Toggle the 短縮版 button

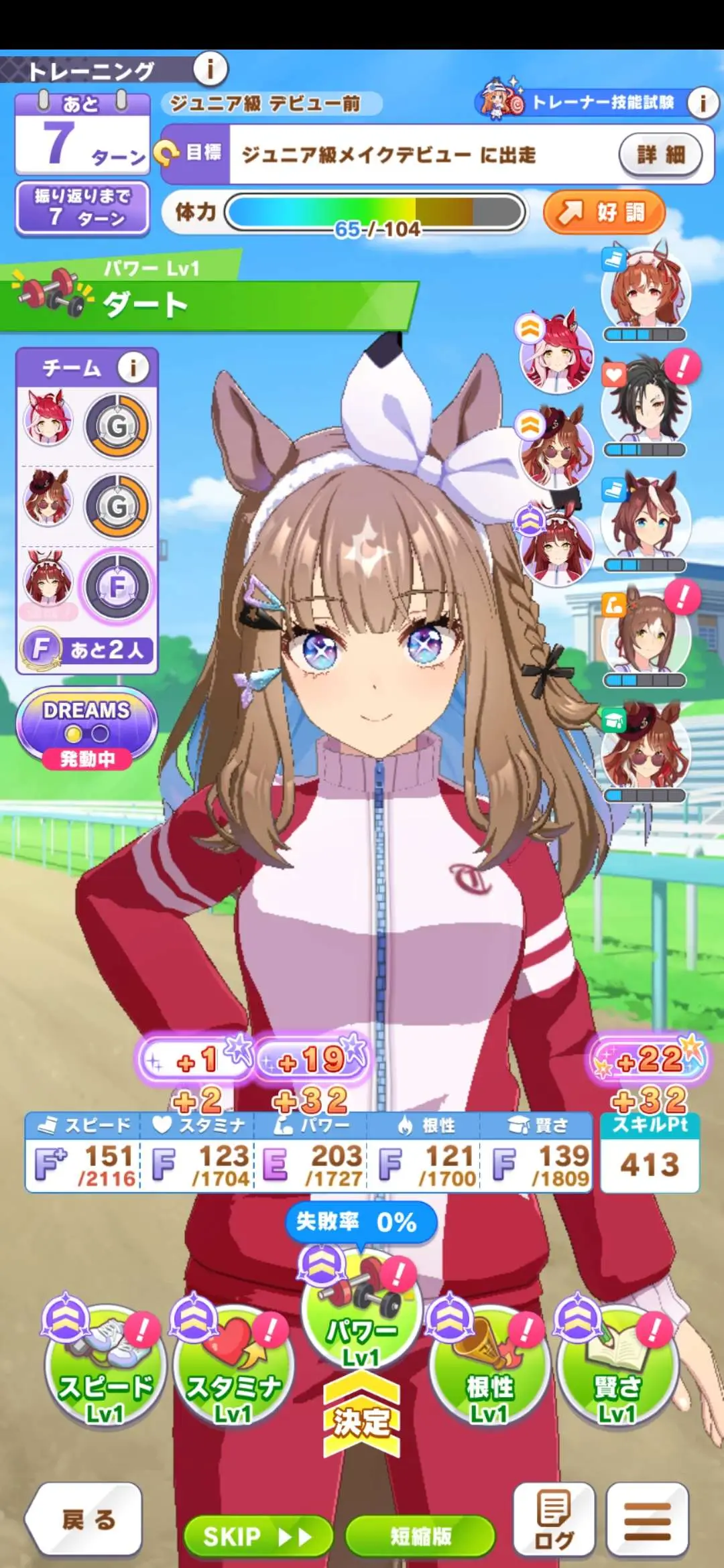point(420,1536)
